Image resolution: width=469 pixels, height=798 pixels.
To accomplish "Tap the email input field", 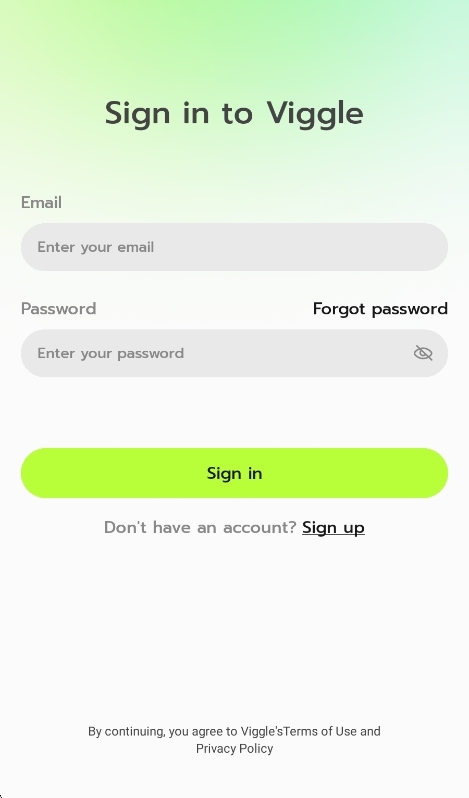I will (x=234, y=247).
